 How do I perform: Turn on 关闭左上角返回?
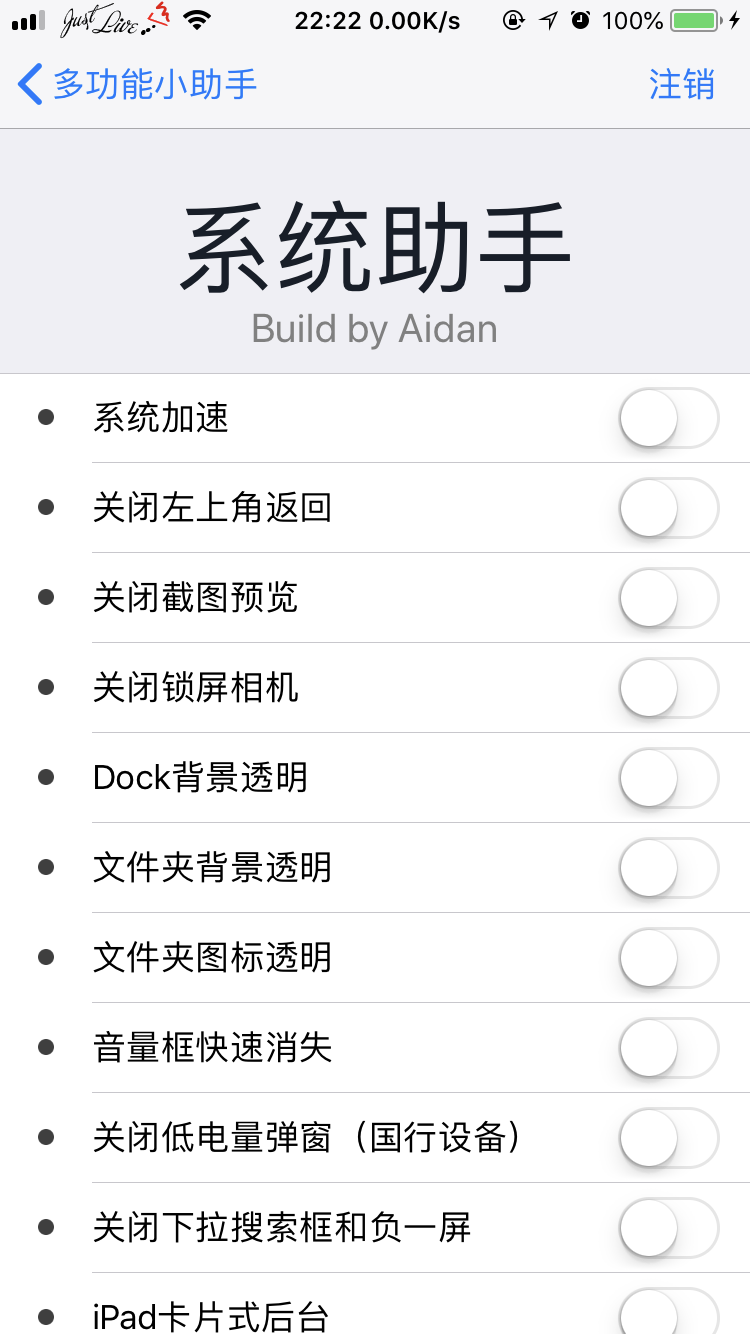pos(668,508)
